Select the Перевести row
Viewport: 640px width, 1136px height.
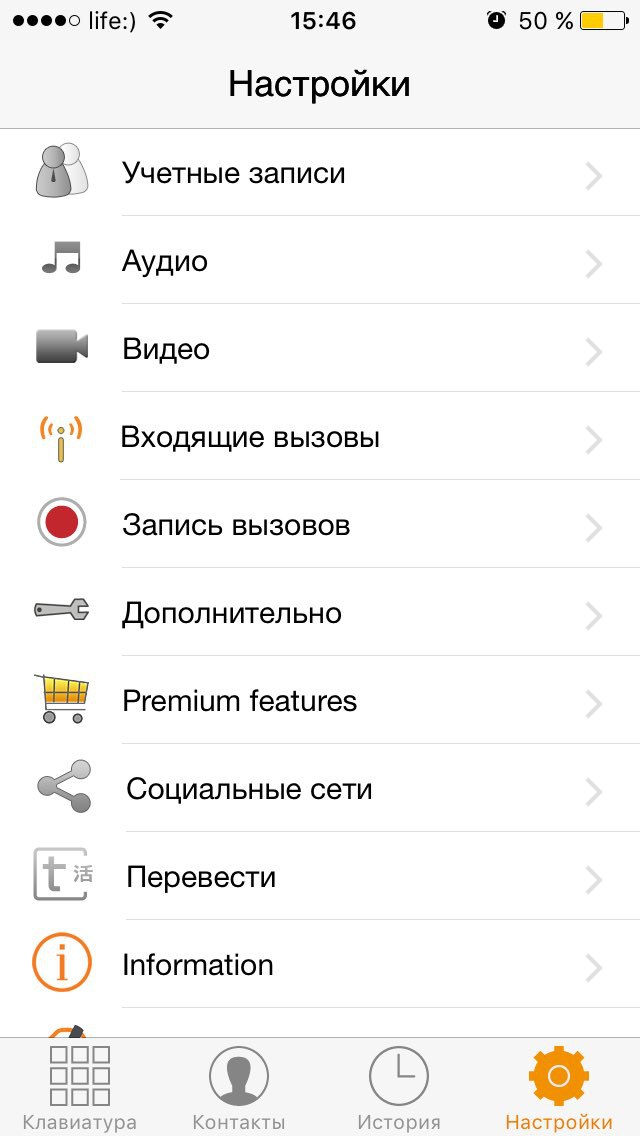click(x=320, y=878)
